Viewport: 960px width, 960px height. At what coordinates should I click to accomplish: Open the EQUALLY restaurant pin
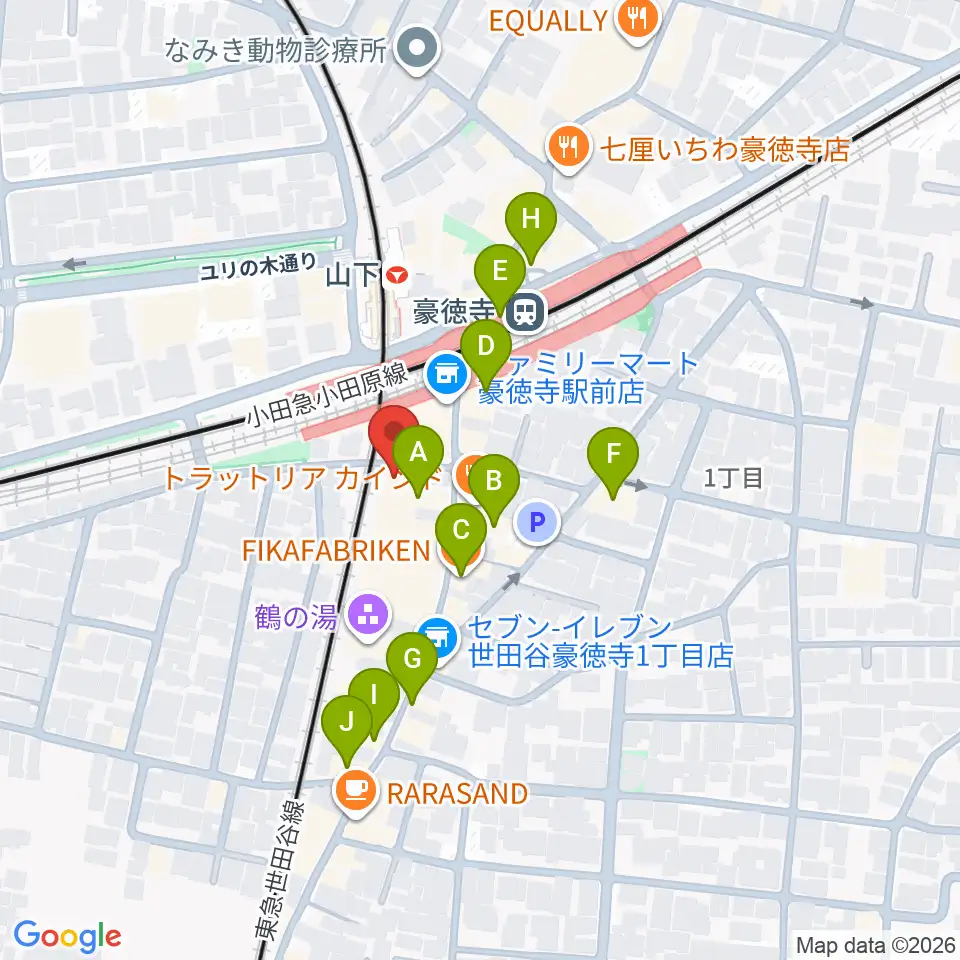click(638, 21)
